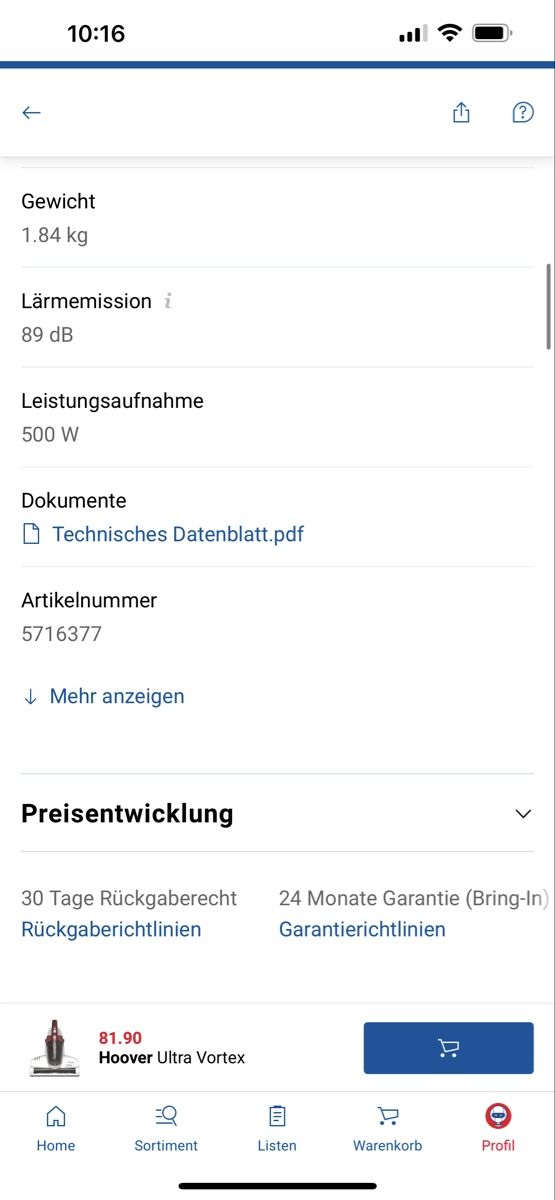Image resolution: width=555 pixels, height=1200 pixels.
Task: Switch to the Home tab
Action: pos(56,1128)
